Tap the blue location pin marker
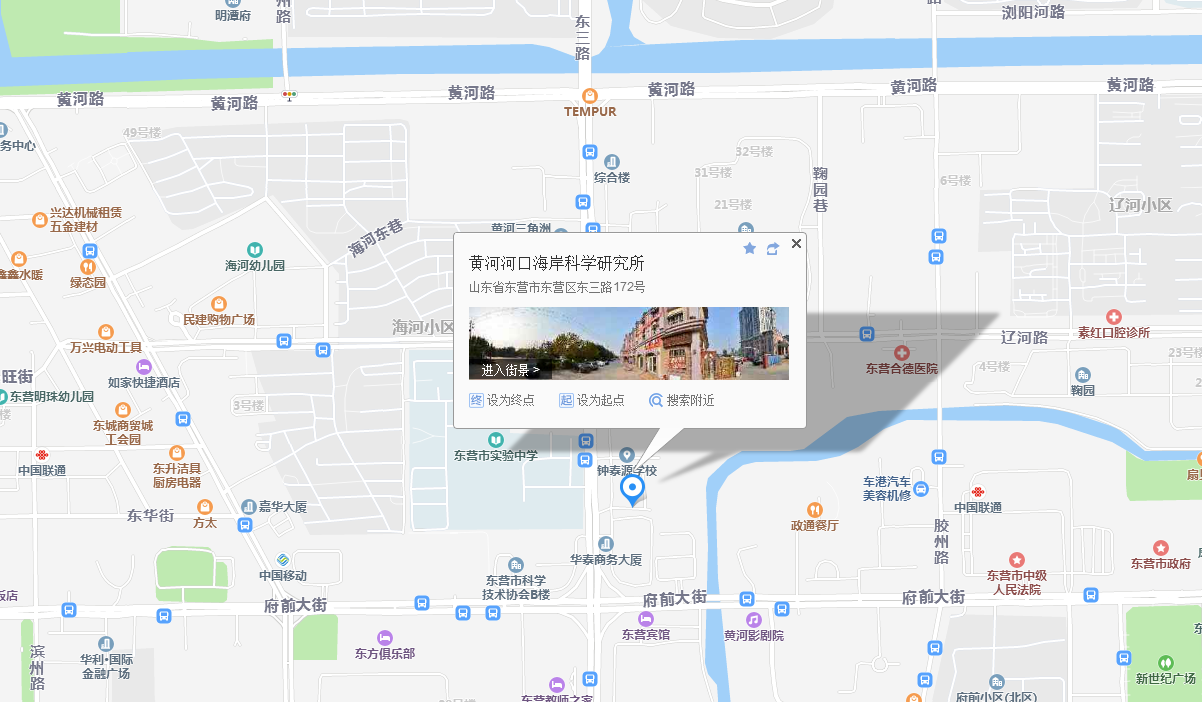Image resolution: width=1202 pixels, height=702 pixels. pos(632,489)
